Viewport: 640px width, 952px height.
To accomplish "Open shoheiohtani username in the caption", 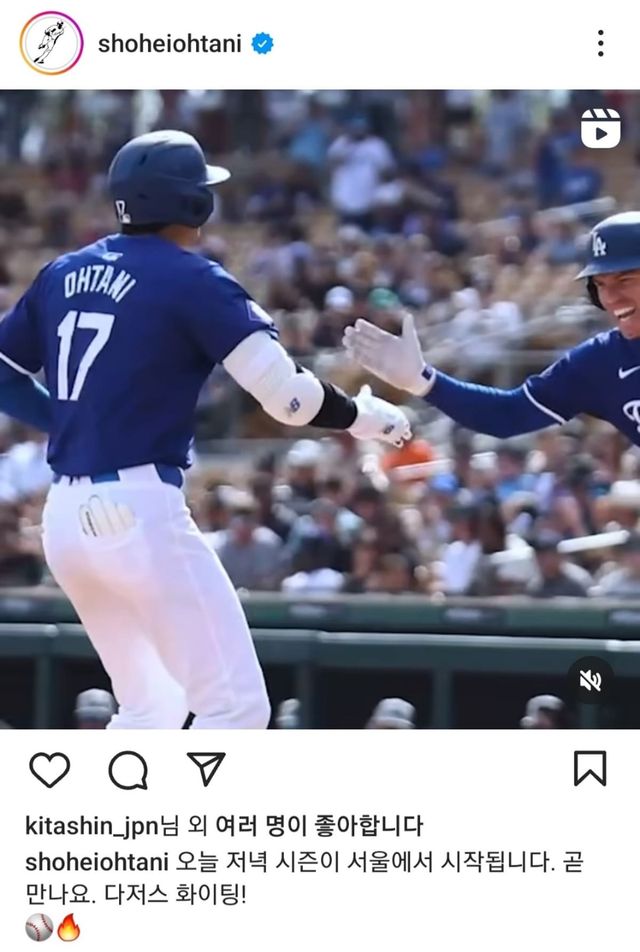I will tap(97, 862).
